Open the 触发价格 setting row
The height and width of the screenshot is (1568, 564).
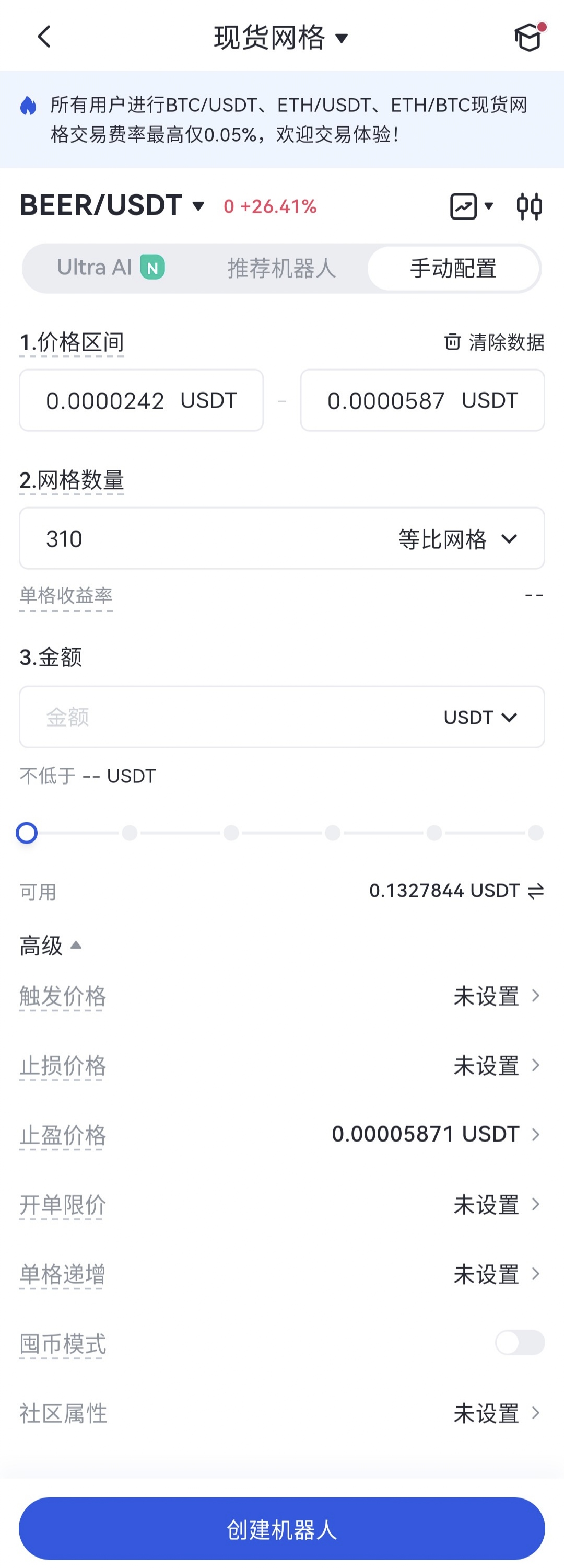point(281,996)
